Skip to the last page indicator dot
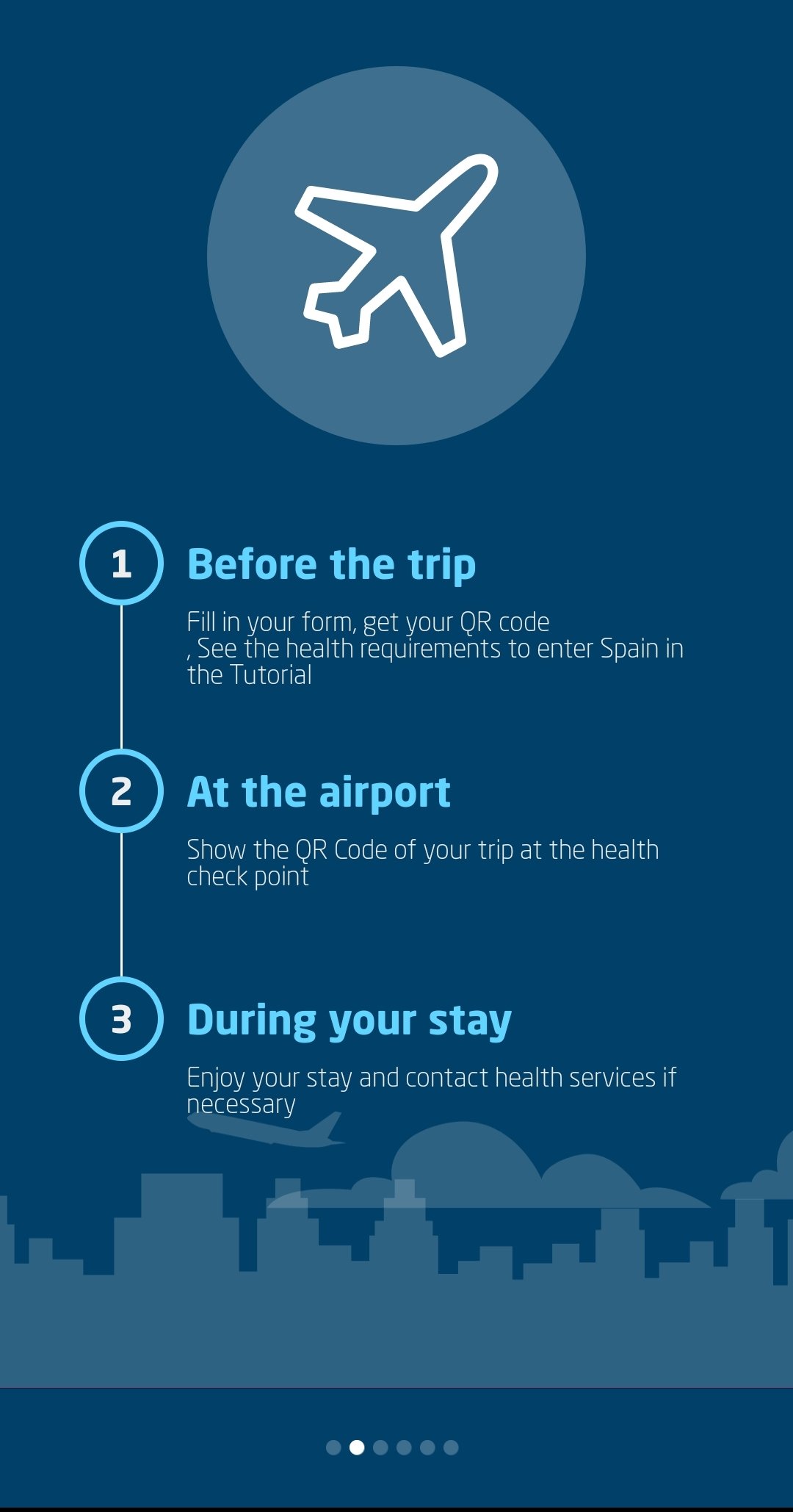 click(451, 1447)
